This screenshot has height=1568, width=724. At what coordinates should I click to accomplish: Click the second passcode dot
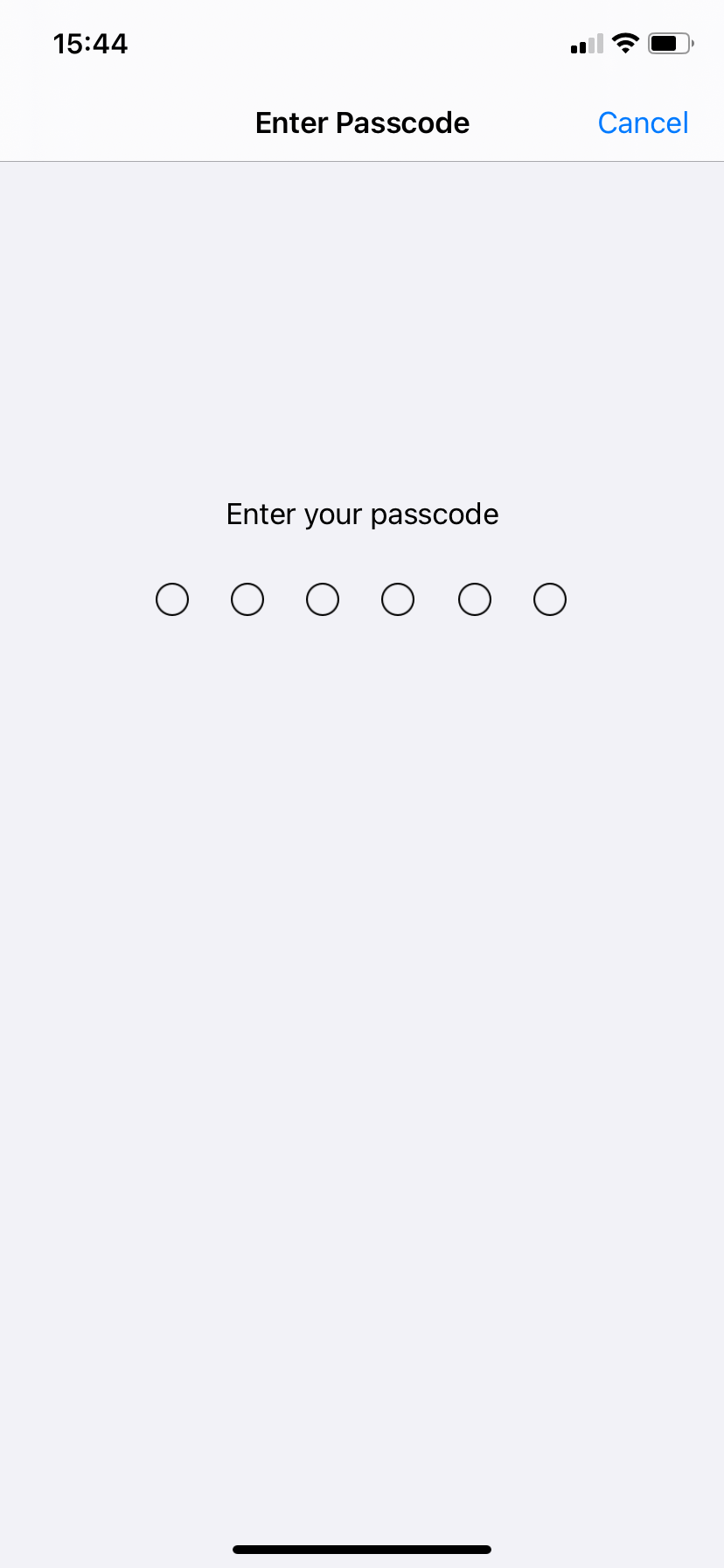tap(247, 599)
